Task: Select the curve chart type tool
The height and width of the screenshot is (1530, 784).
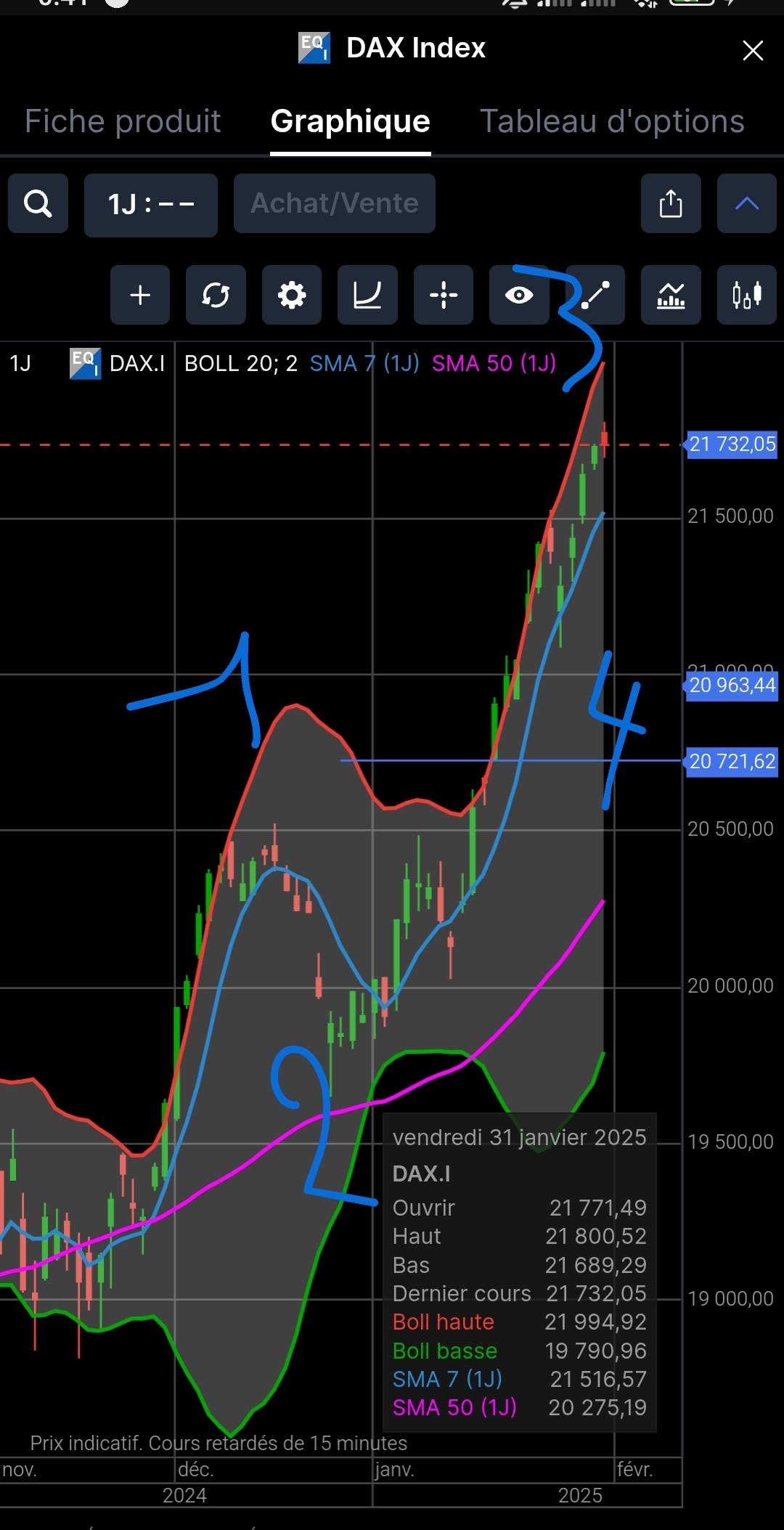Action: (367, 295)
